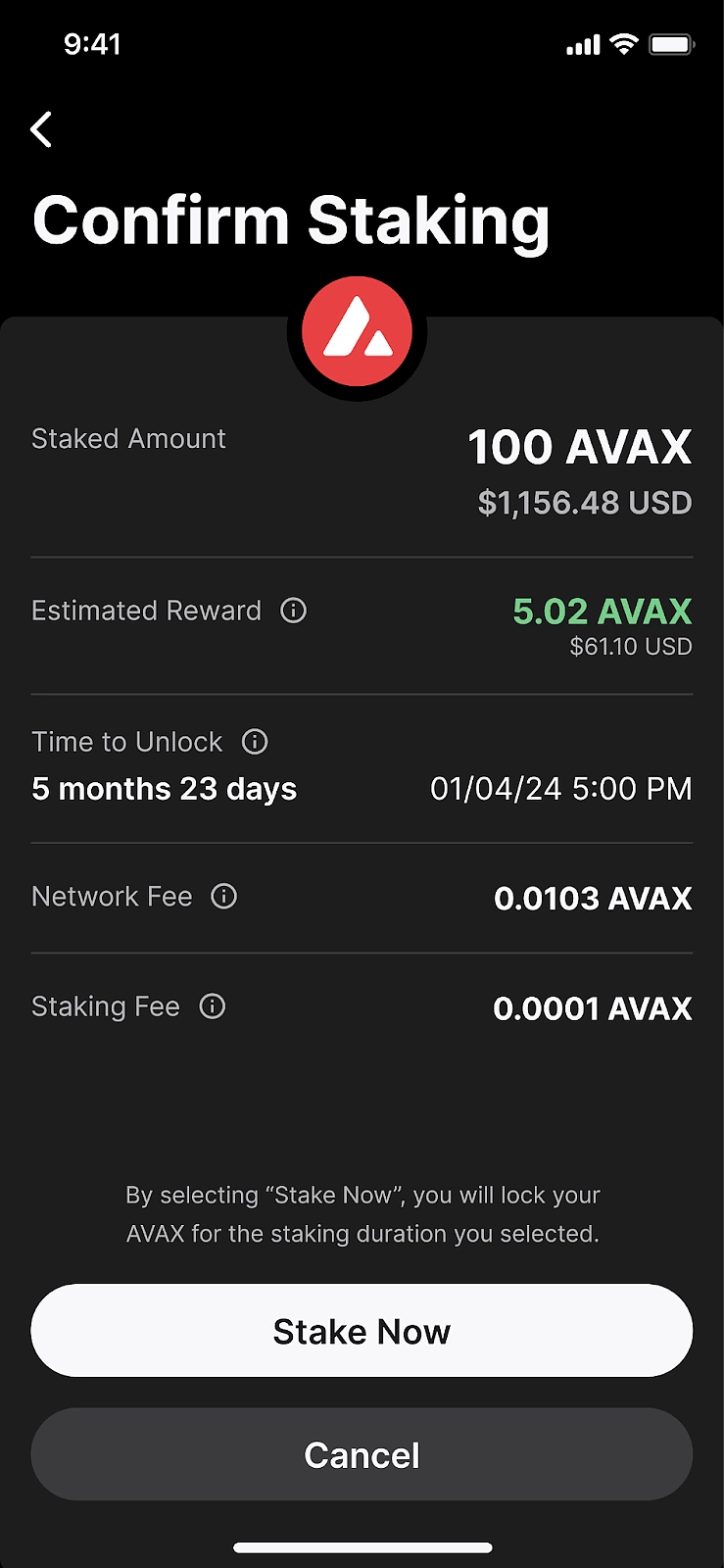The image size is (724, 1568).
Task: Tap the $1,156.48 USD conversion text
Action: click(585, 503)
